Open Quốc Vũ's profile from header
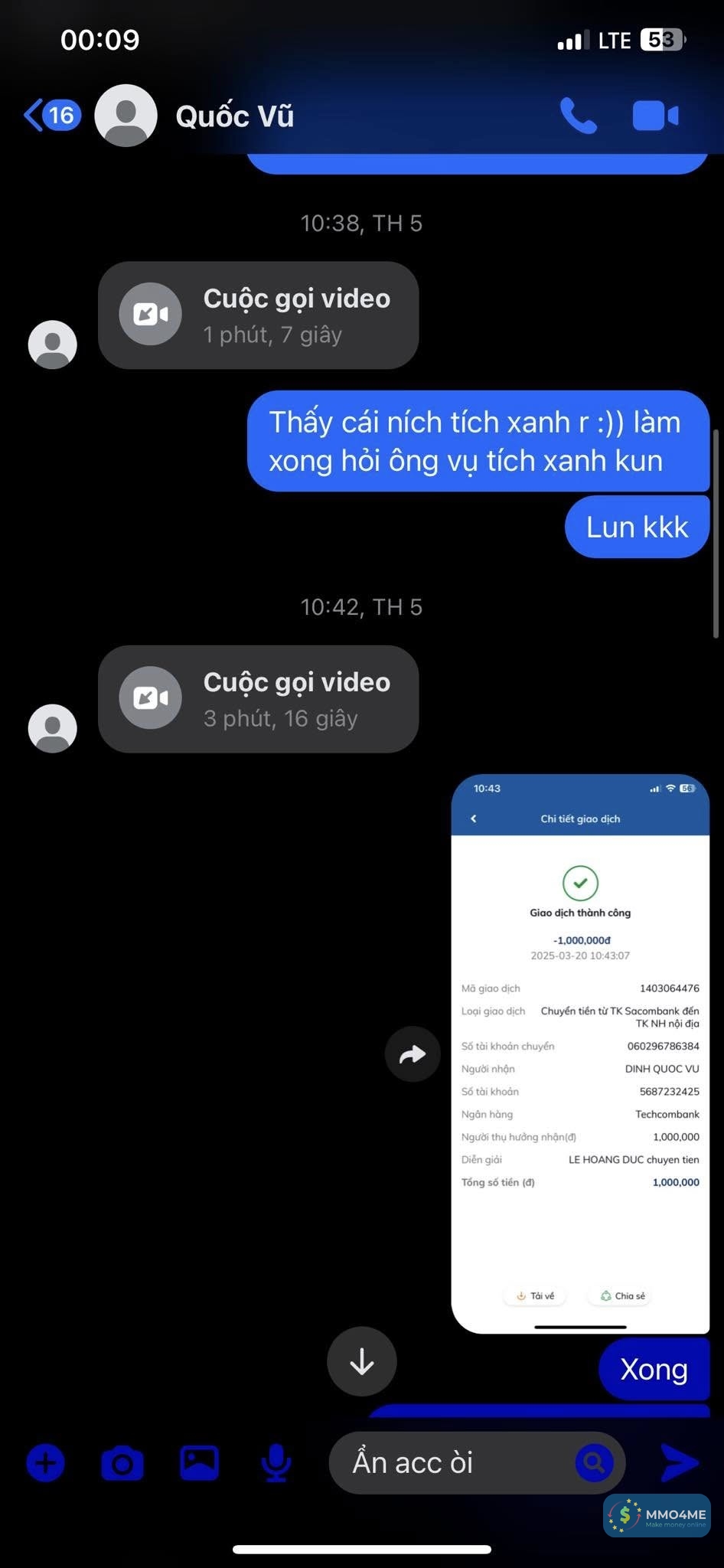724x1568 pixels. point(234,116)
